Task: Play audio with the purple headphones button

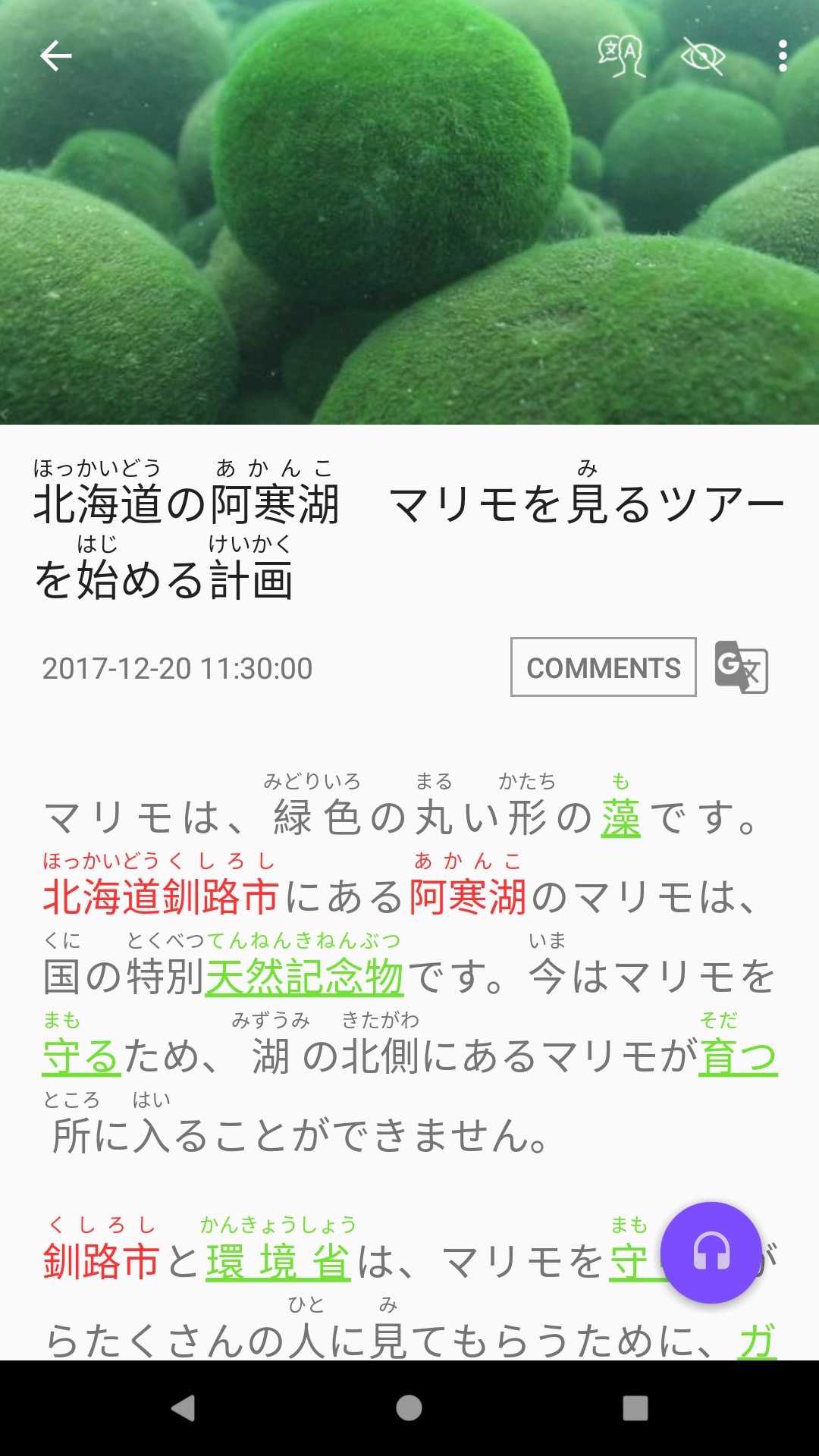Action: [711, 1252]
